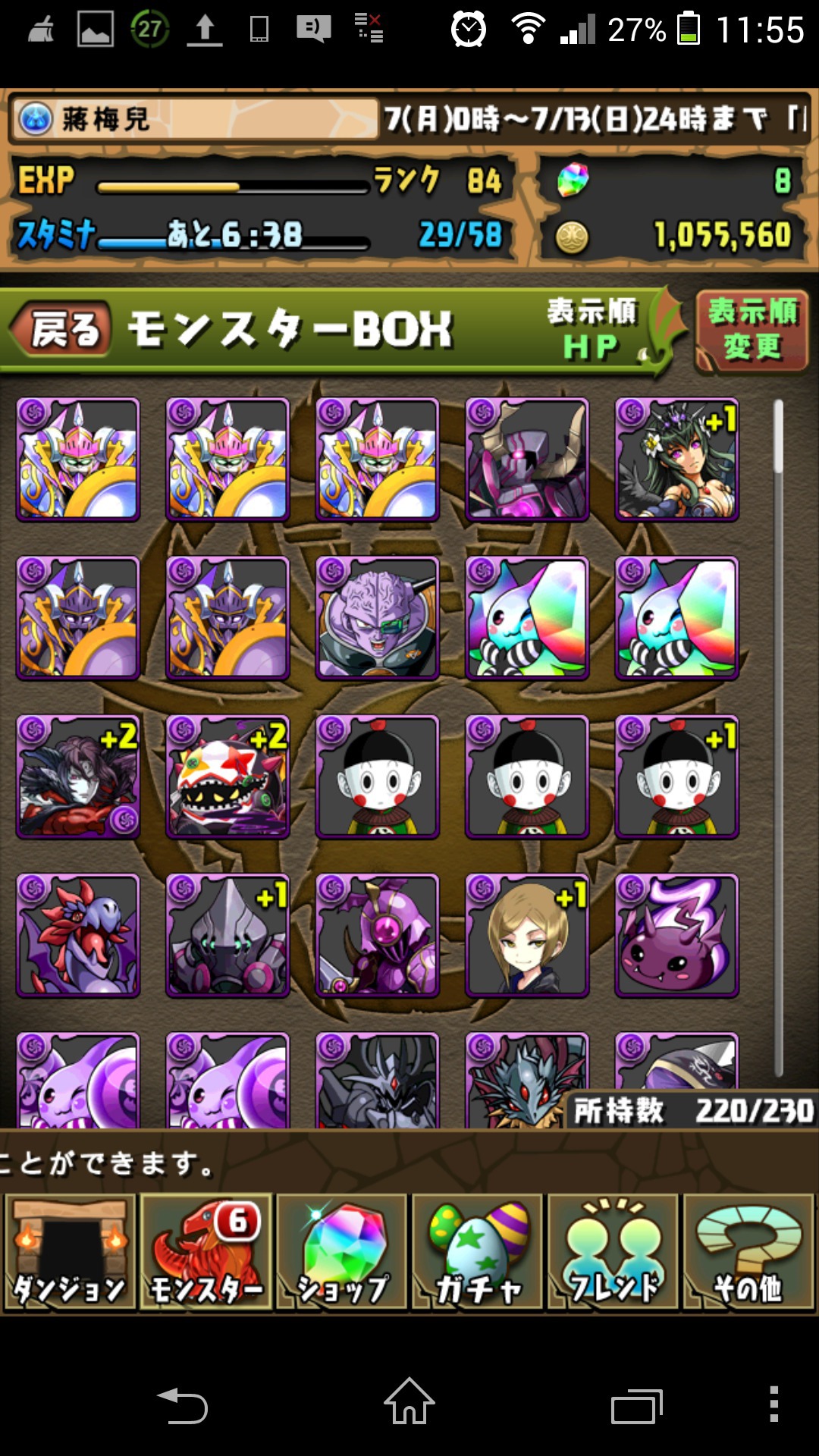
Task: Select the dark-winged vampire monster with +2
Action: pos(78,777)
